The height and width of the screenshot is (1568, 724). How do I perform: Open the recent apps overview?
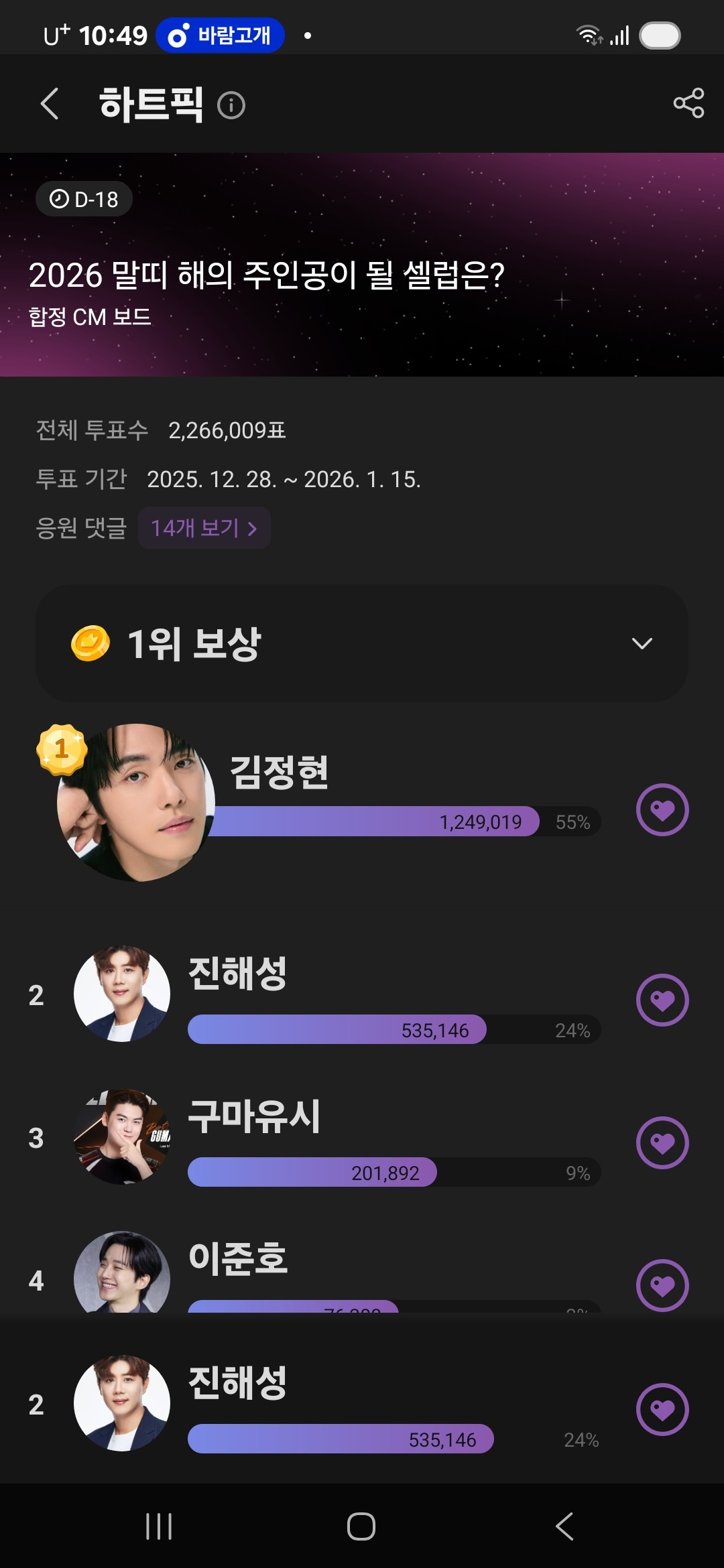[159, 1526]
